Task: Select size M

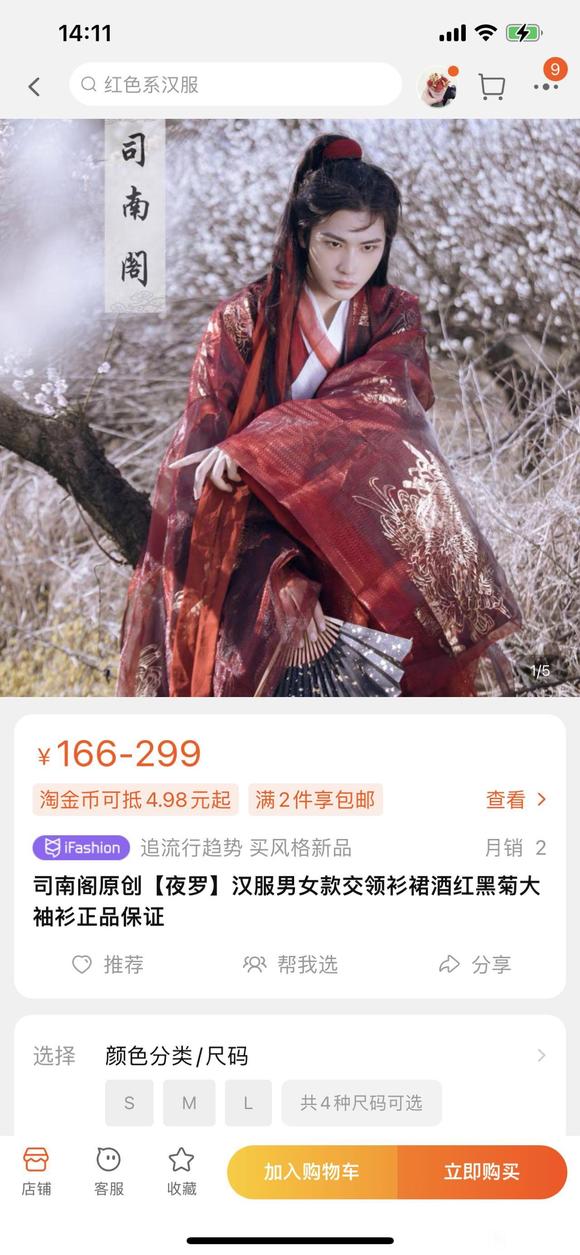Action: (189, 1103)
